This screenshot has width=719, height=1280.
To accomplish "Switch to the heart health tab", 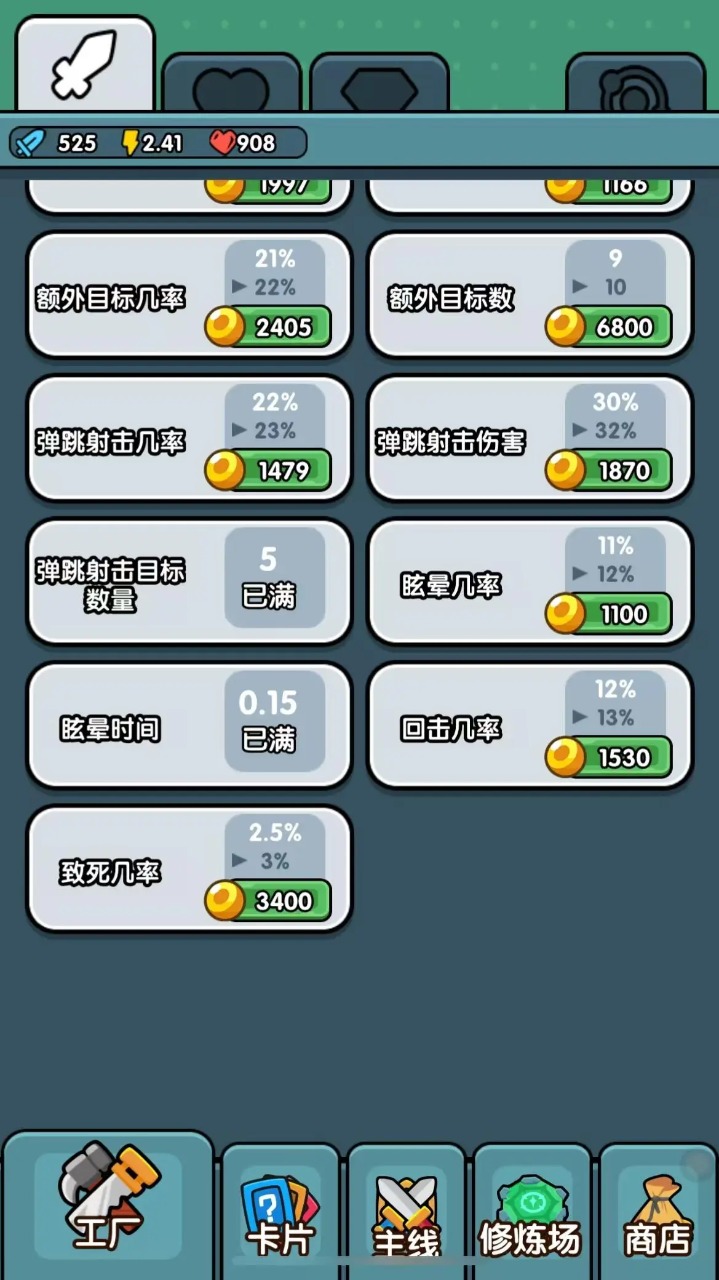I will [231, 86].
